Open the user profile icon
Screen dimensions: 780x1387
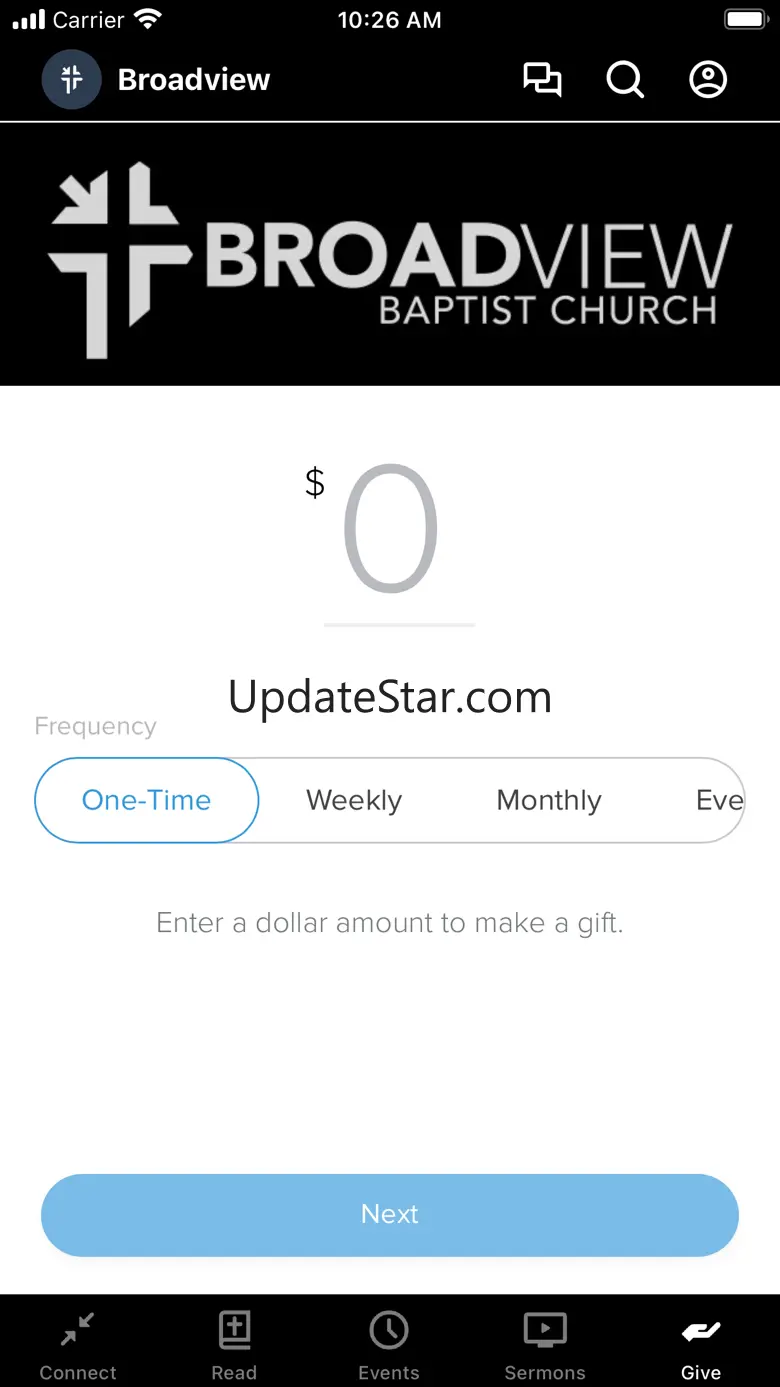point(708,80)
